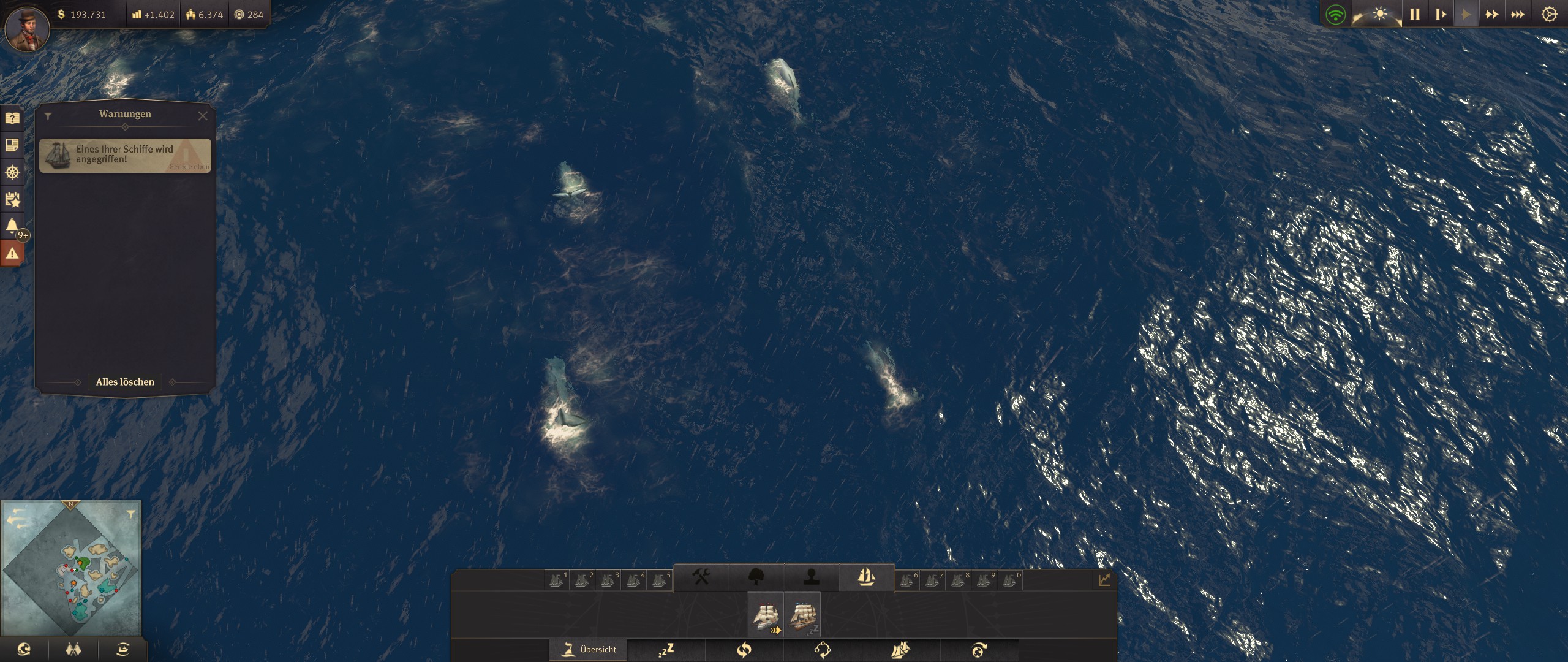This screenshot has width=1568, height=662.
Task: Open the settings gear
Action: (x=1549, y=15)
